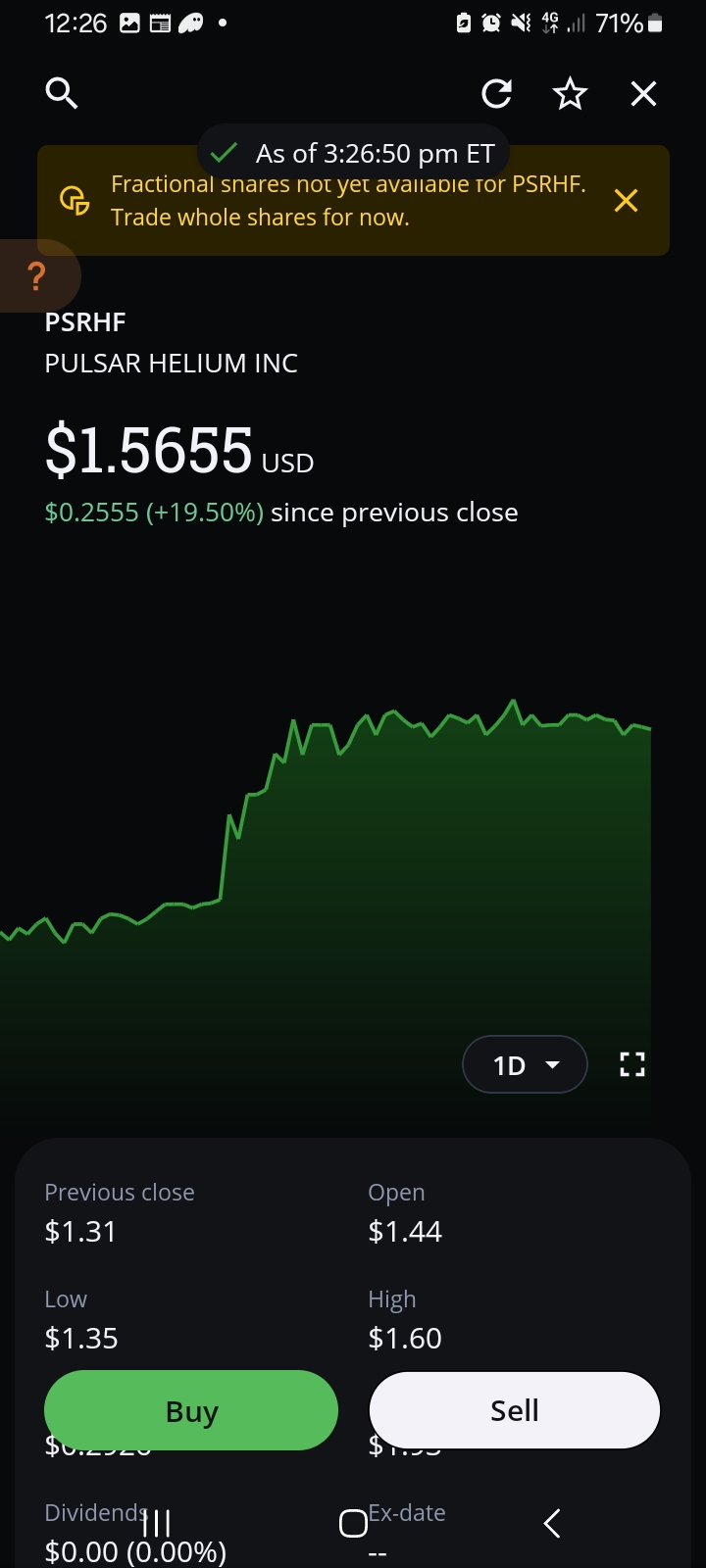706x1568 pixels.
Task: Go back using system back button
Action: [x=552, y=1523]
